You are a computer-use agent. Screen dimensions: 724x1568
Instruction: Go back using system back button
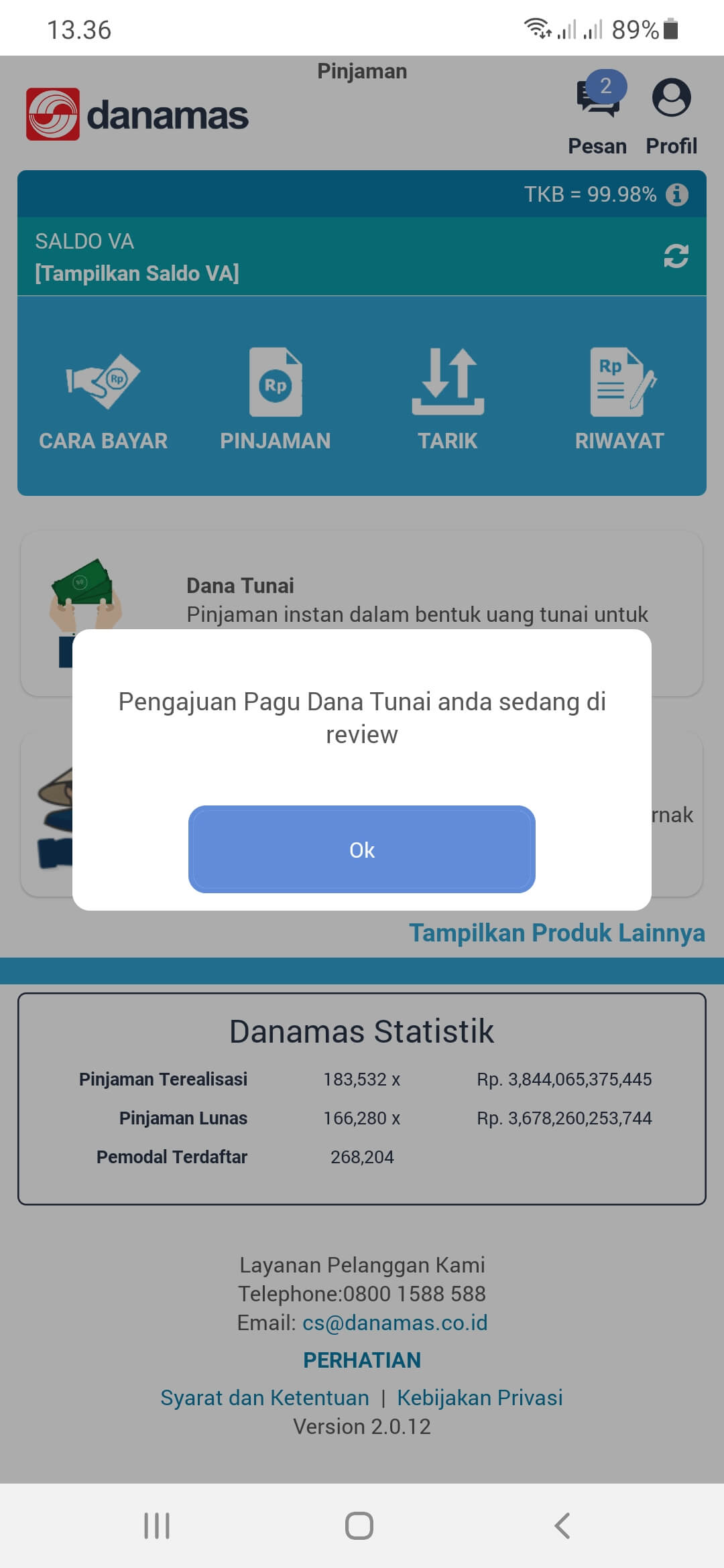[562, 1526]
